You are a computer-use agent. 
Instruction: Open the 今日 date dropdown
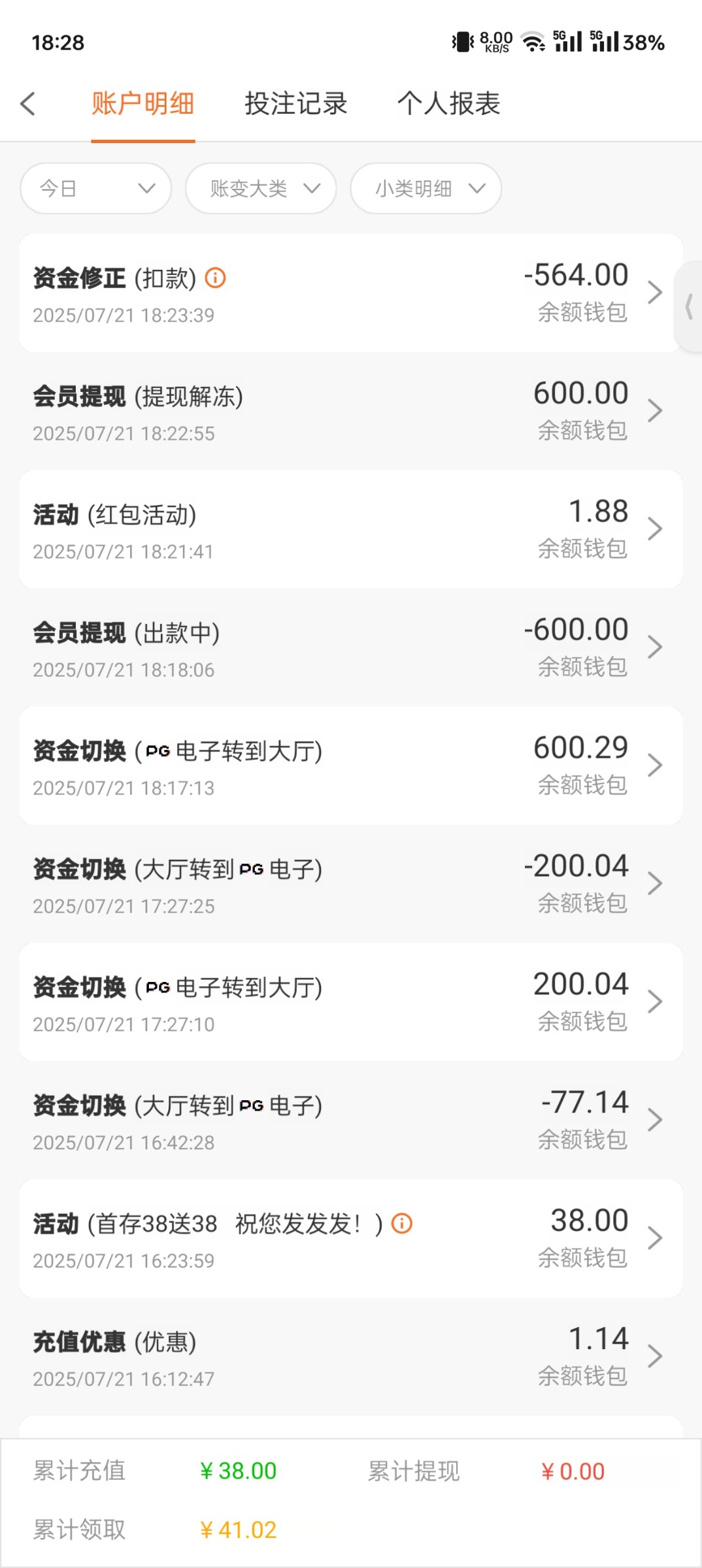point(96,189)
